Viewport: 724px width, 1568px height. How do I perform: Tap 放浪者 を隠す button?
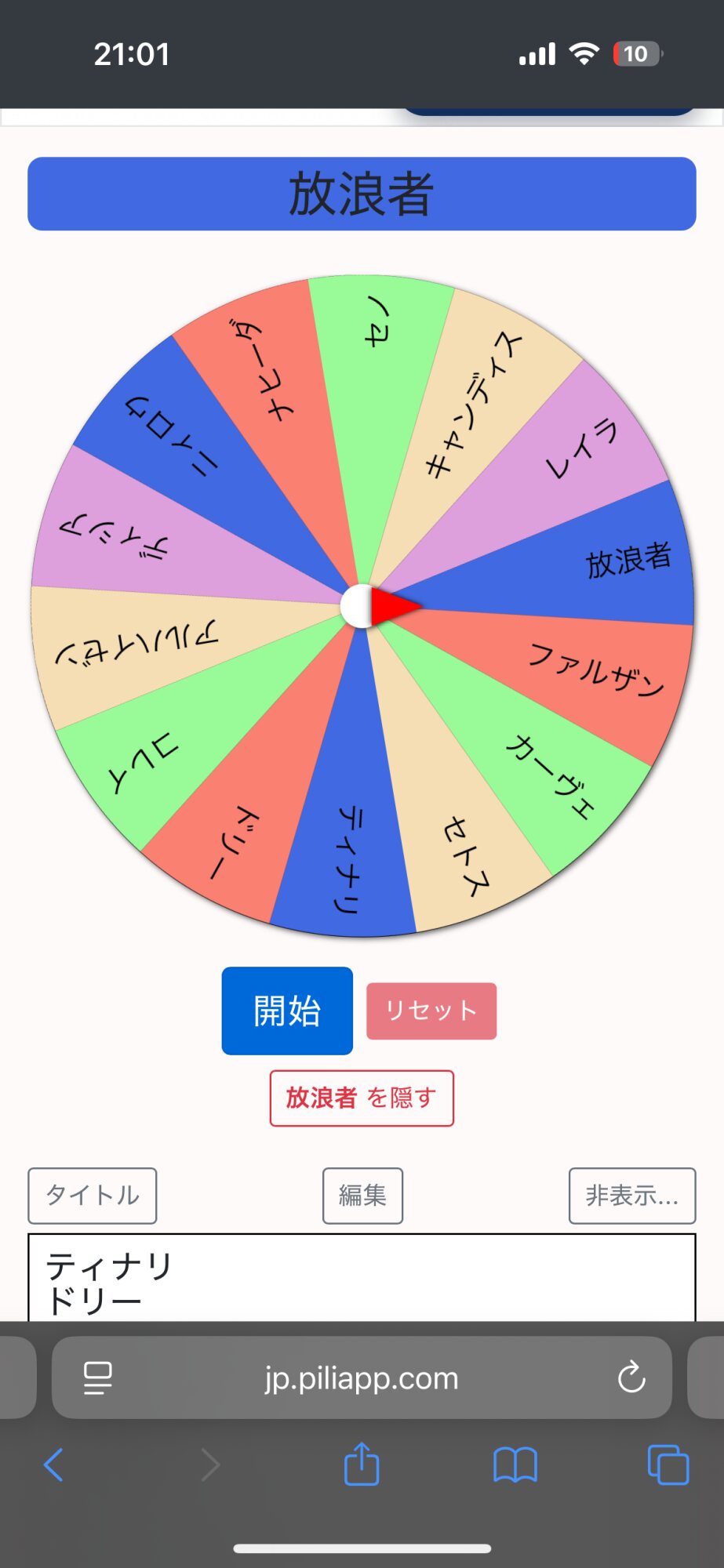pyautogui.click(x=362, y=1098)
